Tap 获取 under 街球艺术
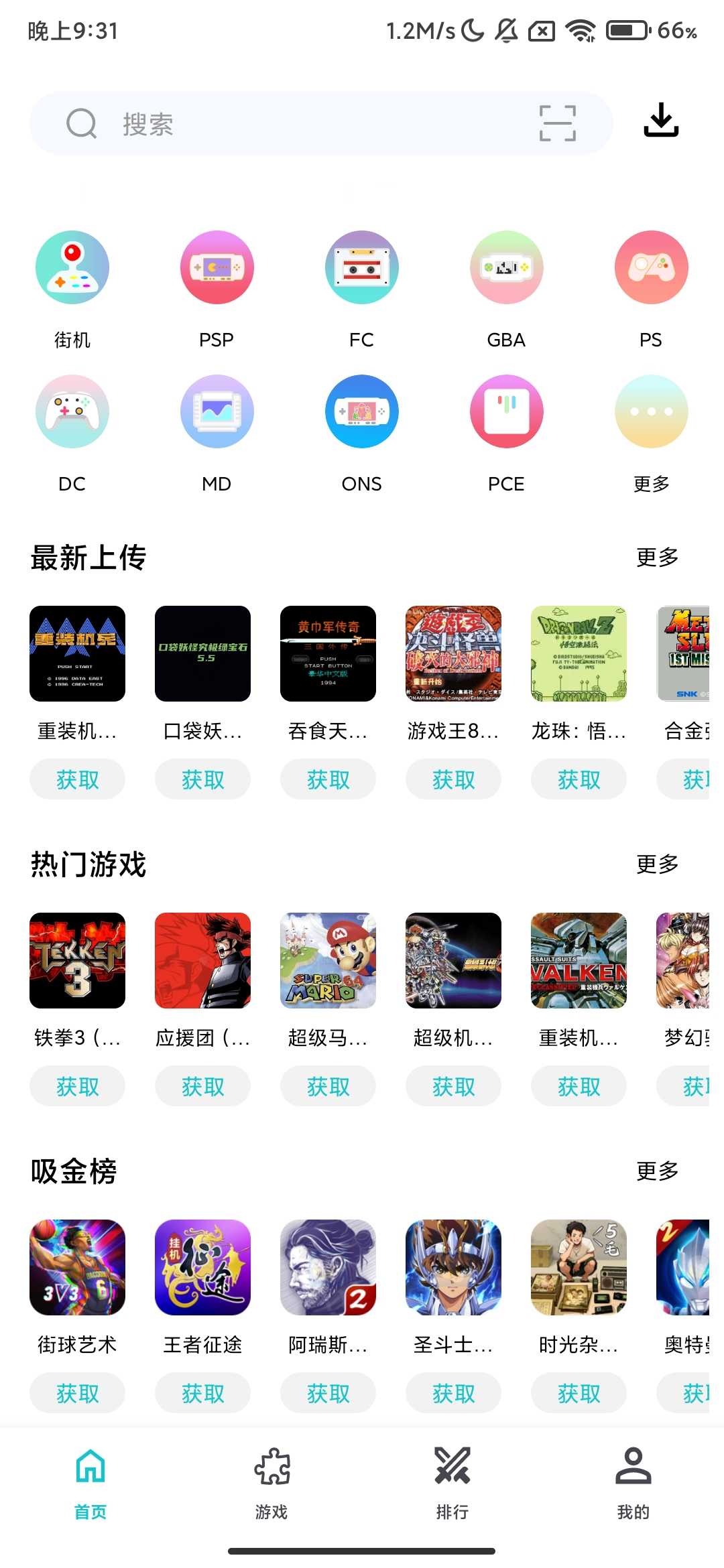 coord(77,1392)
